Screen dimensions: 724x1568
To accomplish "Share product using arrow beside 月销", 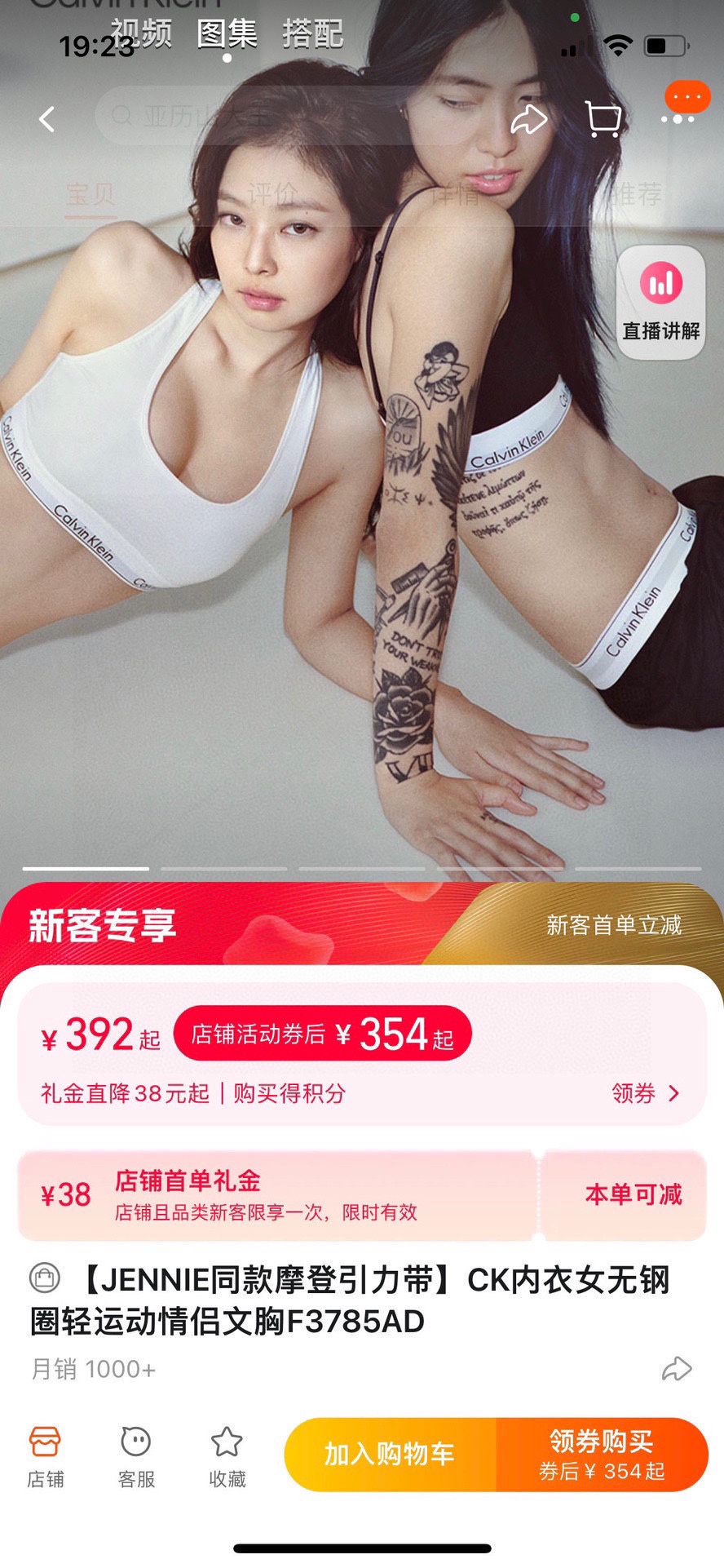I will tap(676, 1369).
